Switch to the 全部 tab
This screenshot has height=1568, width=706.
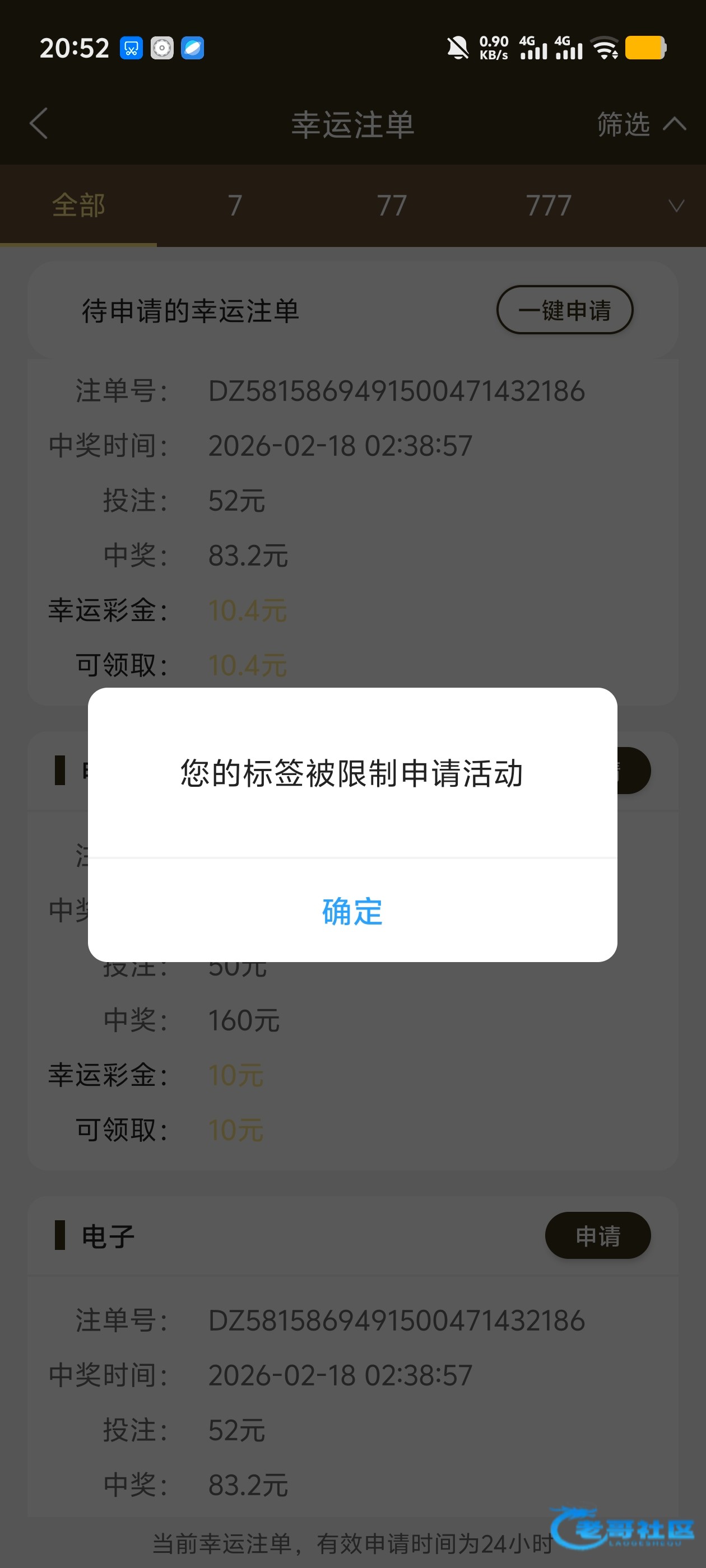[x=78, y=205]
